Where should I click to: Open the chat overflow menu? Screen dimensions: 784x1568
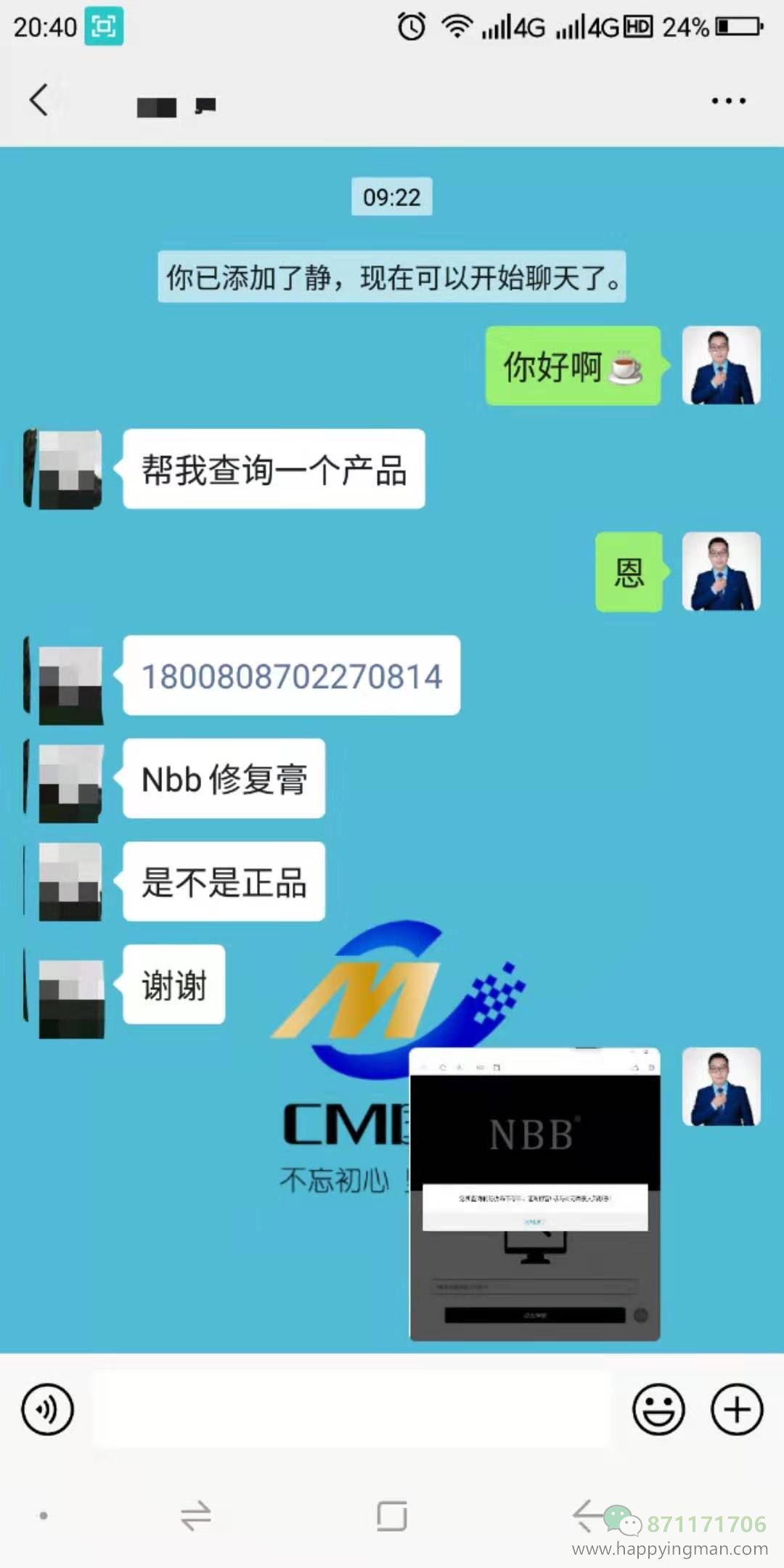coord(728,101)
